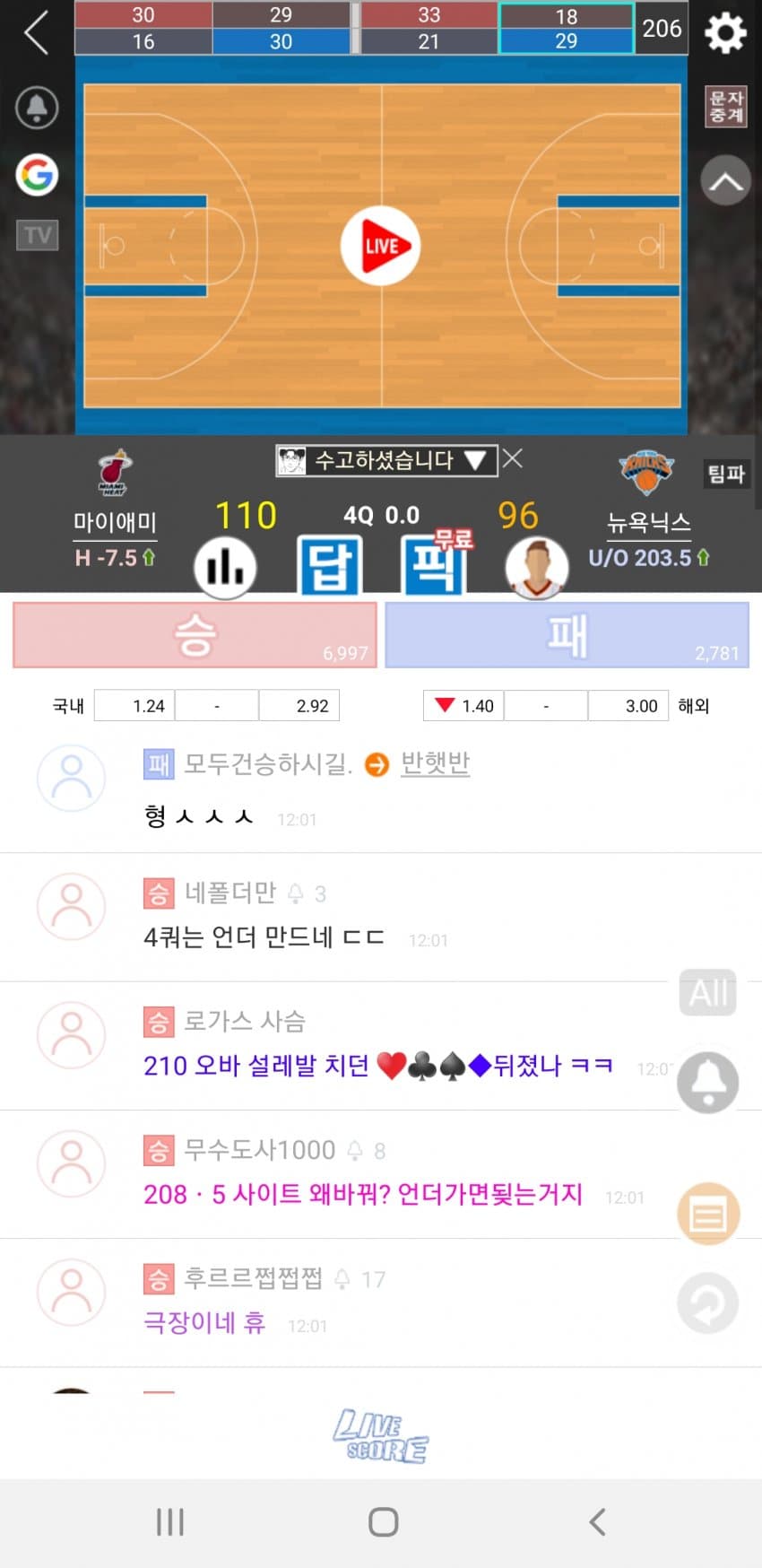Screen dimensions: 762x1568
Task: Tap the alarm bell beside the court
Action: point(37,108)
